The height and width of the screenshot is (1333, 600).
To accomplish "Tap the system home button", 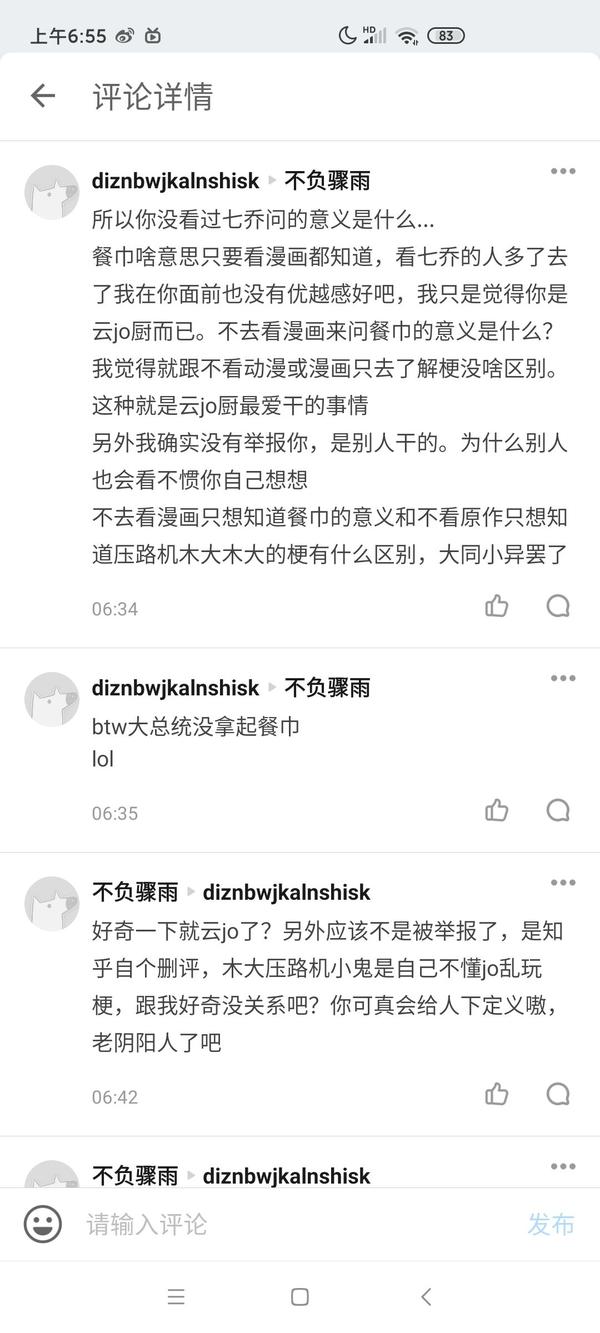I will tap(299, 1297).
